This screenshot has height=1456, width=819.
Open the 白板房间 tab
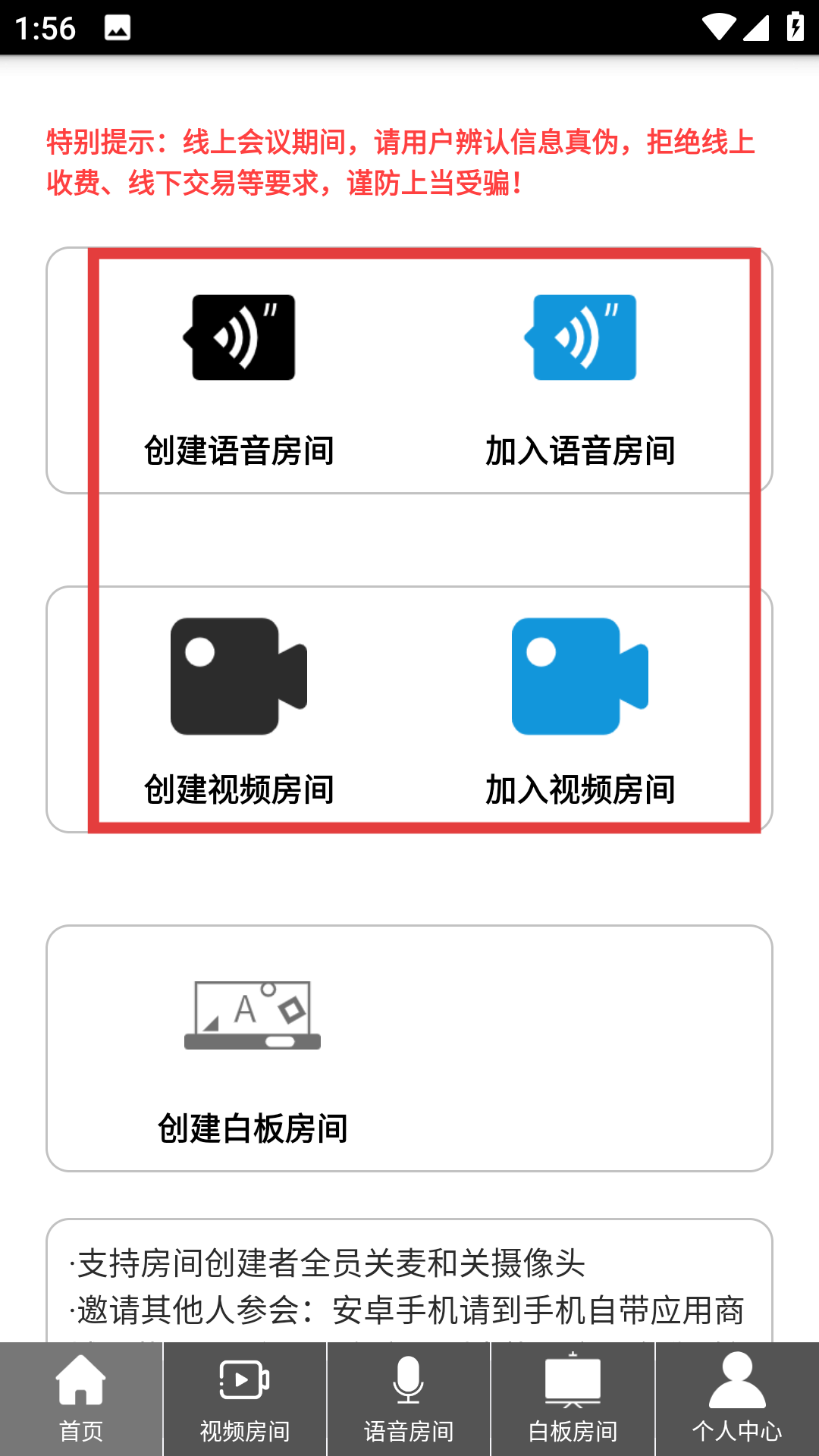click(573, 1399)
